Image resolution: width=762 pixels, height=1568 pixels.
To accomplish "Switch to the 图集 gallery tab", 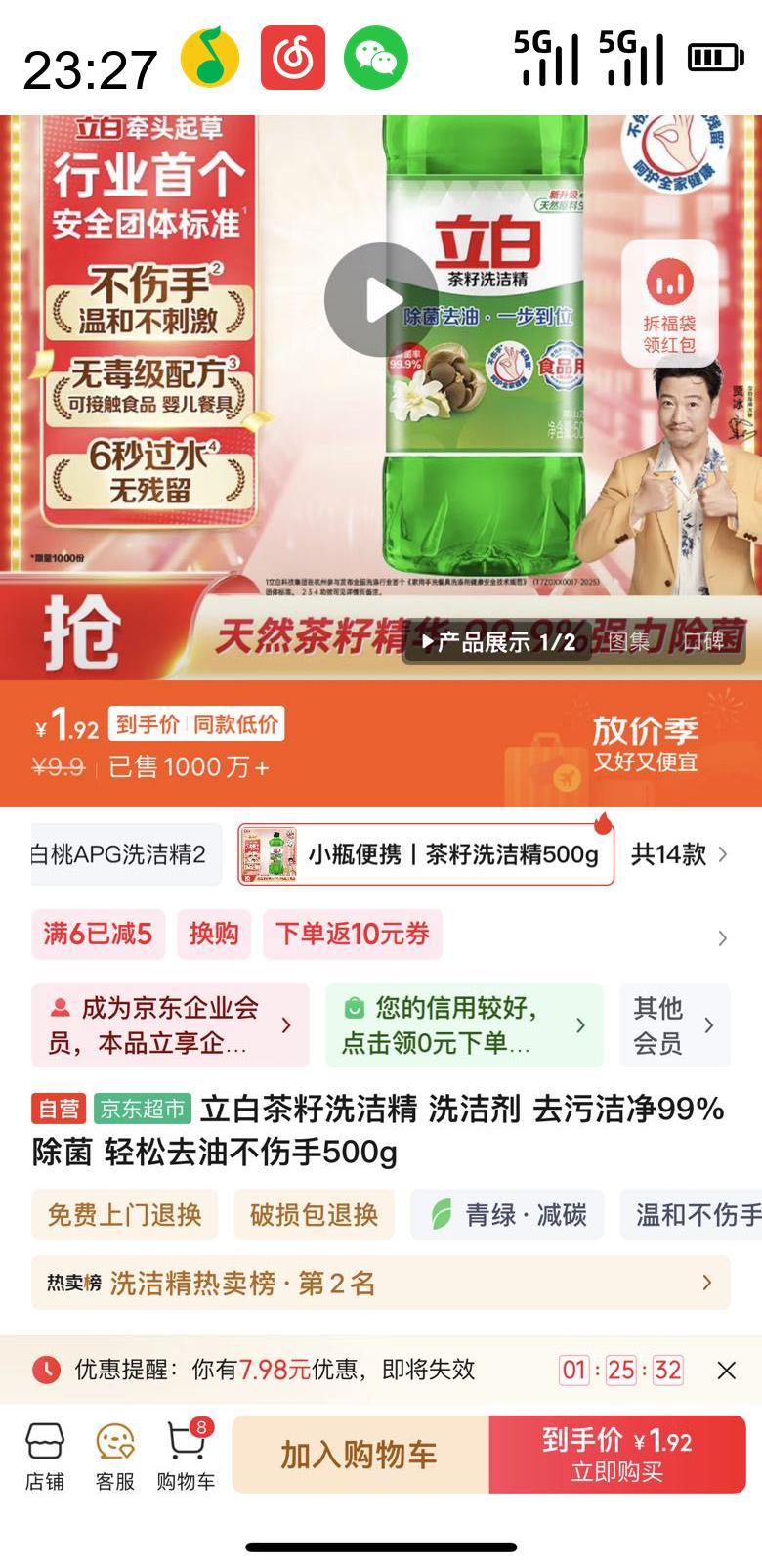I will (629, 642).
